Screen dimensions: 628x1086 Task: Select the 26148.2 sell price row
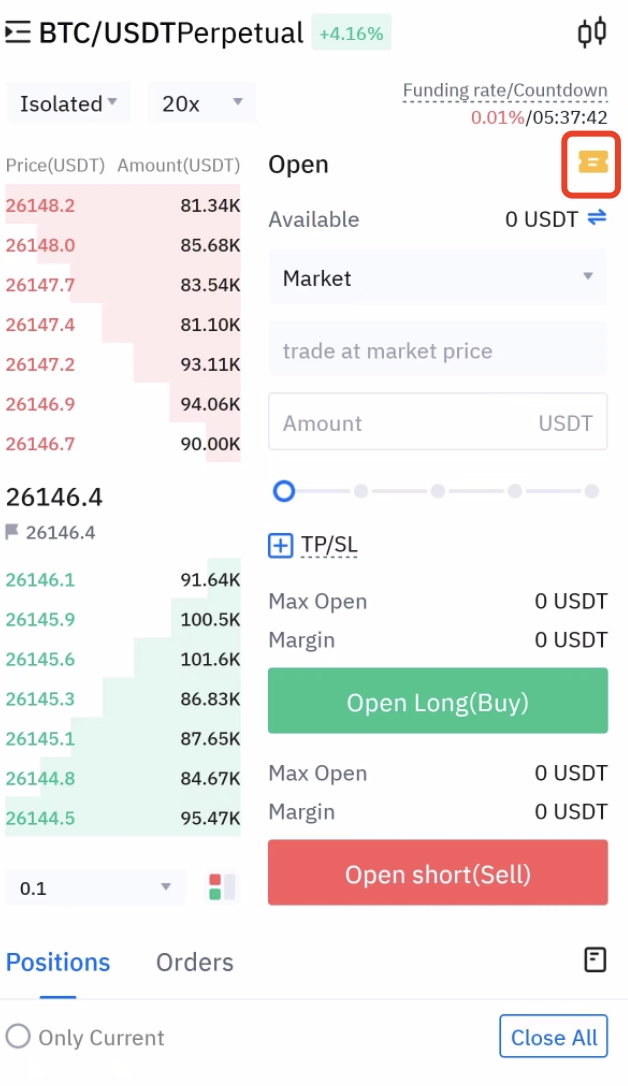point(123,205)
